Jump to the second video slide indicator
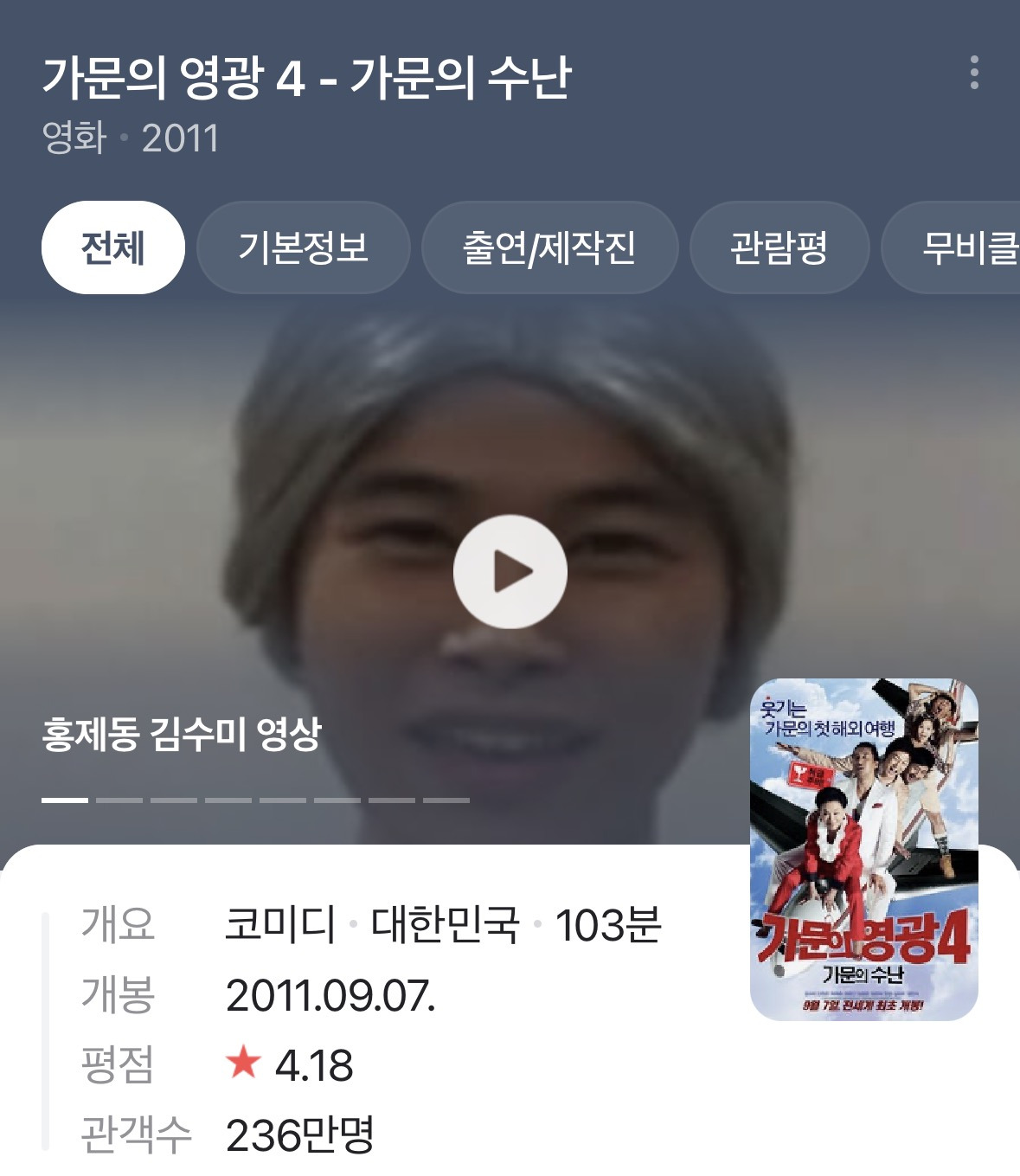1020x1176 pixels. pos(119,800)
